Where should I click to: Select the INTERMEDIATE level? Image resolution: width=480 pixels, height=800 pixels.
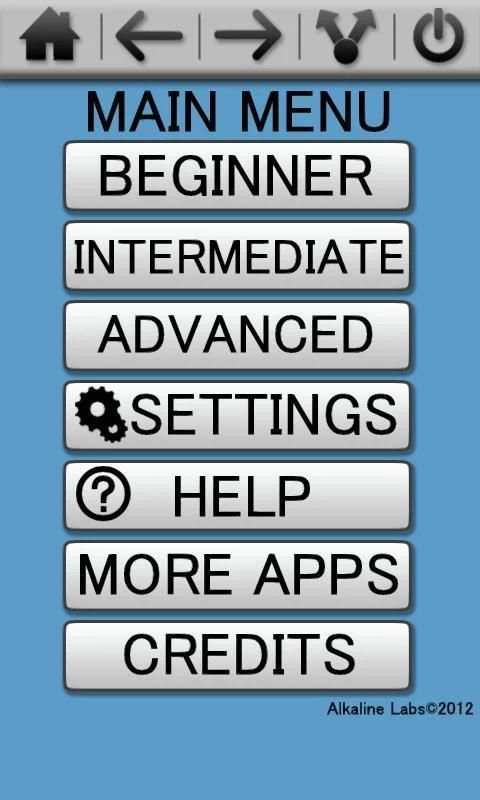[x=237, y=256]
